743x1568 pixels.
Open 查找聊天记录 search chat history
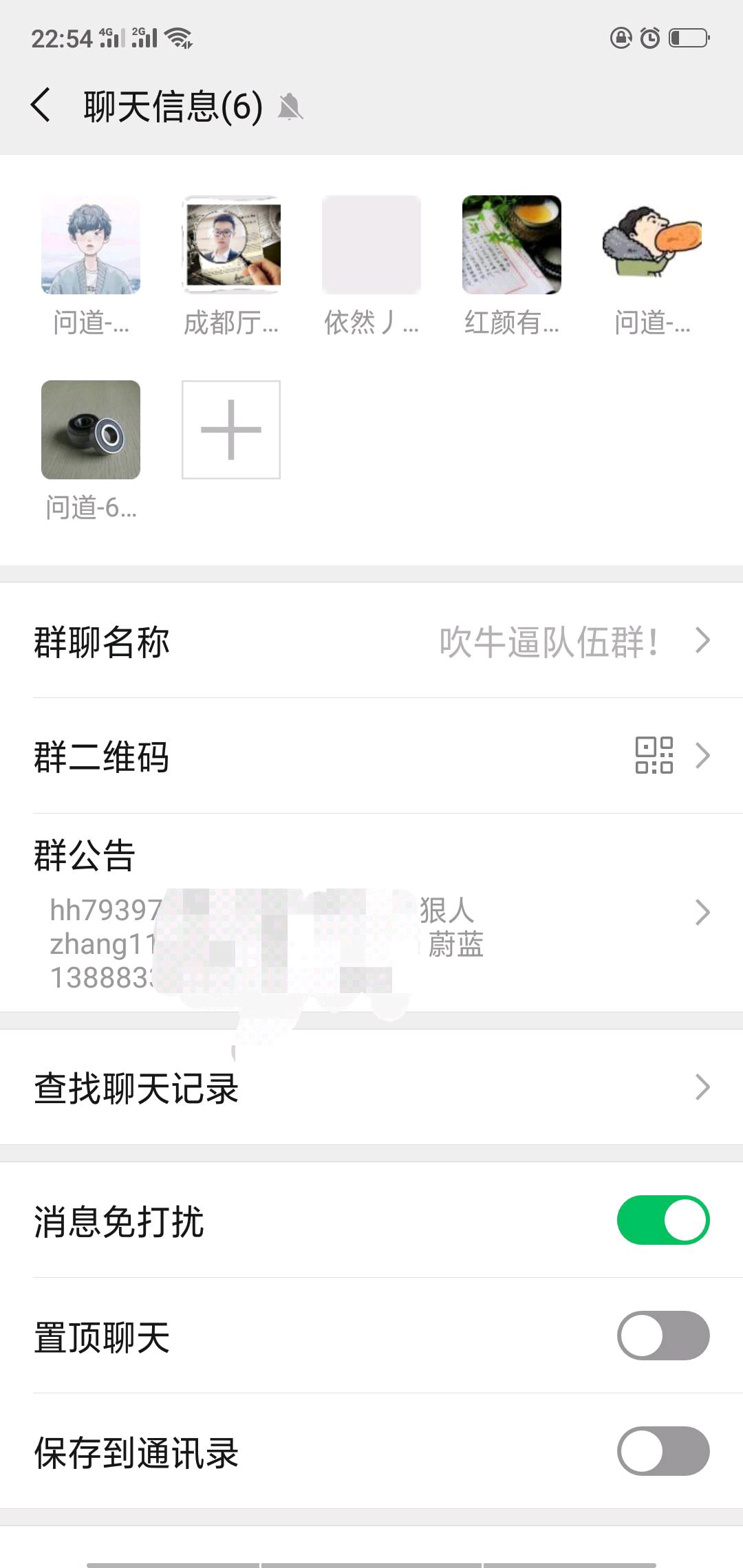click(x=371, y=1088)
